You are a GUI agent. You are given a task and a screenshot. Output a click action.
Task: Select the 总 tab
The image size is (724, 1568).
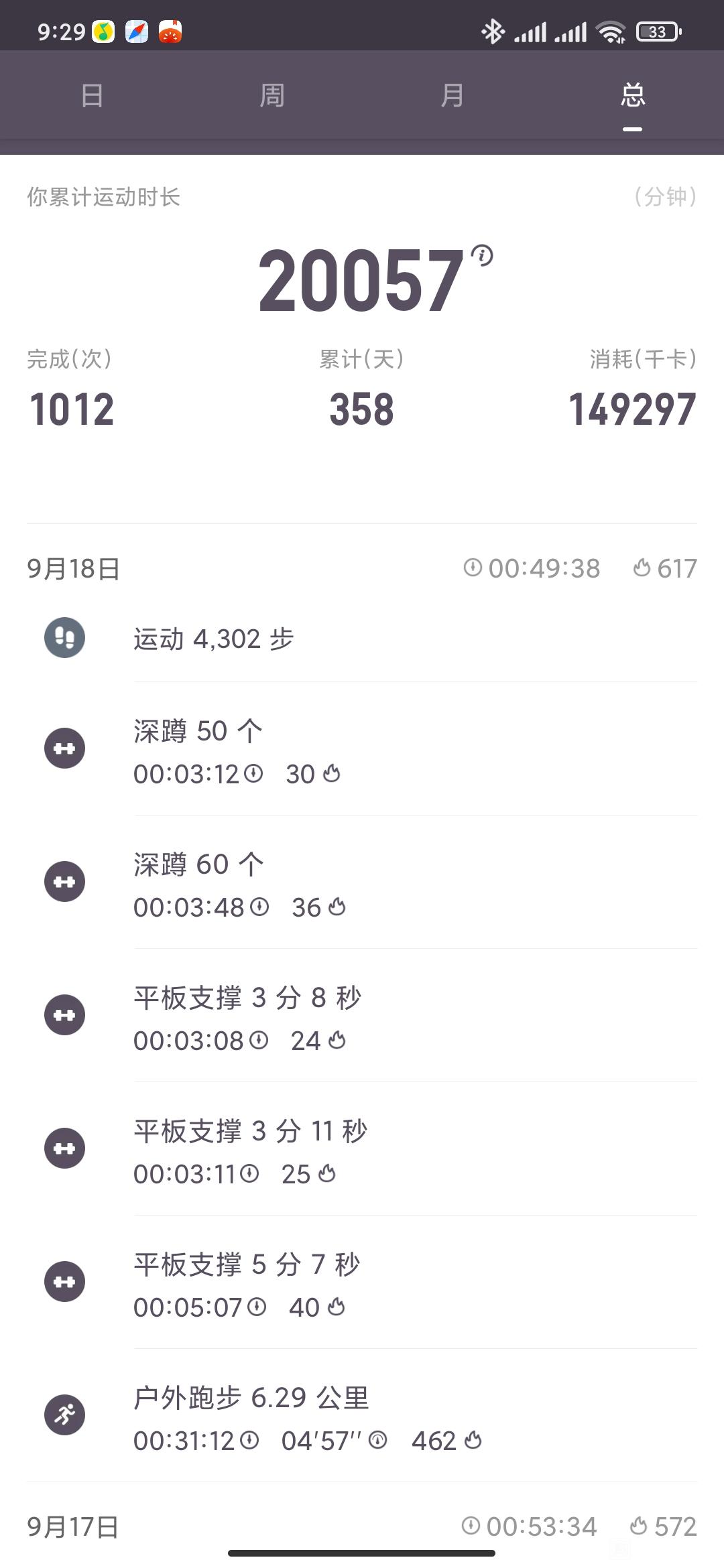click(x=633, y=95)
